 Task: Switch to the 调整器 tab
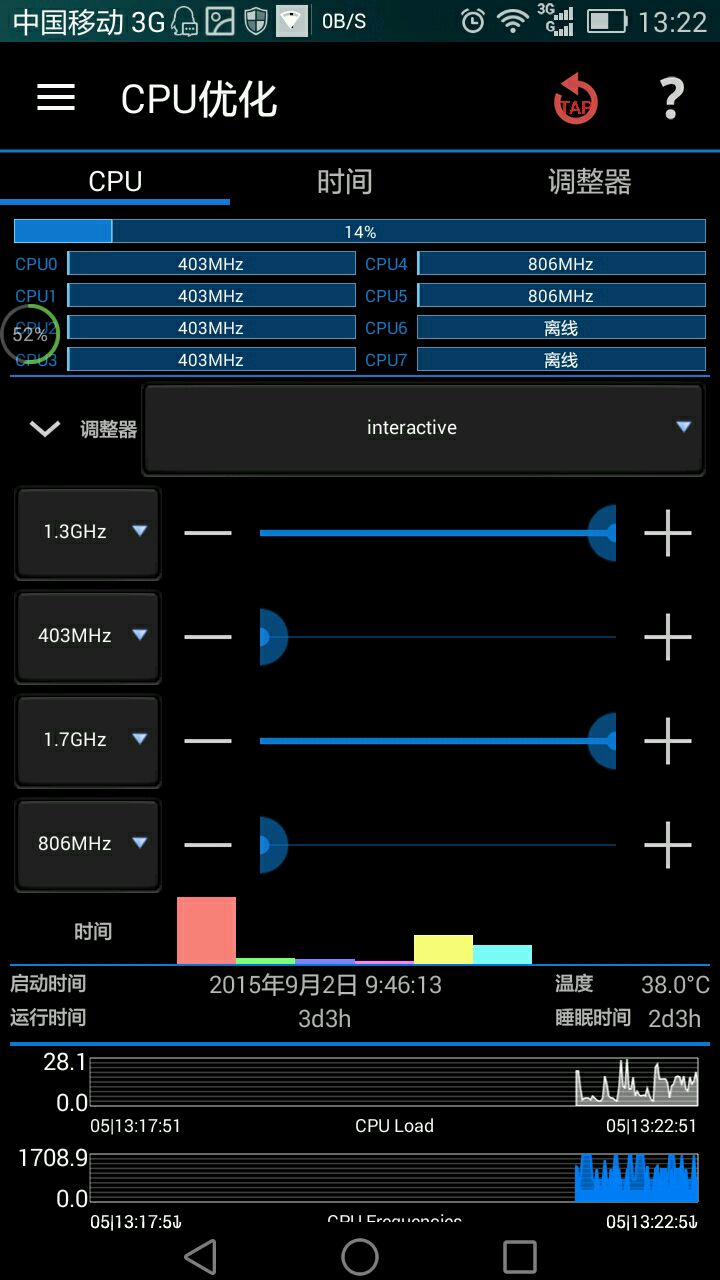click(x=590, y=182)
